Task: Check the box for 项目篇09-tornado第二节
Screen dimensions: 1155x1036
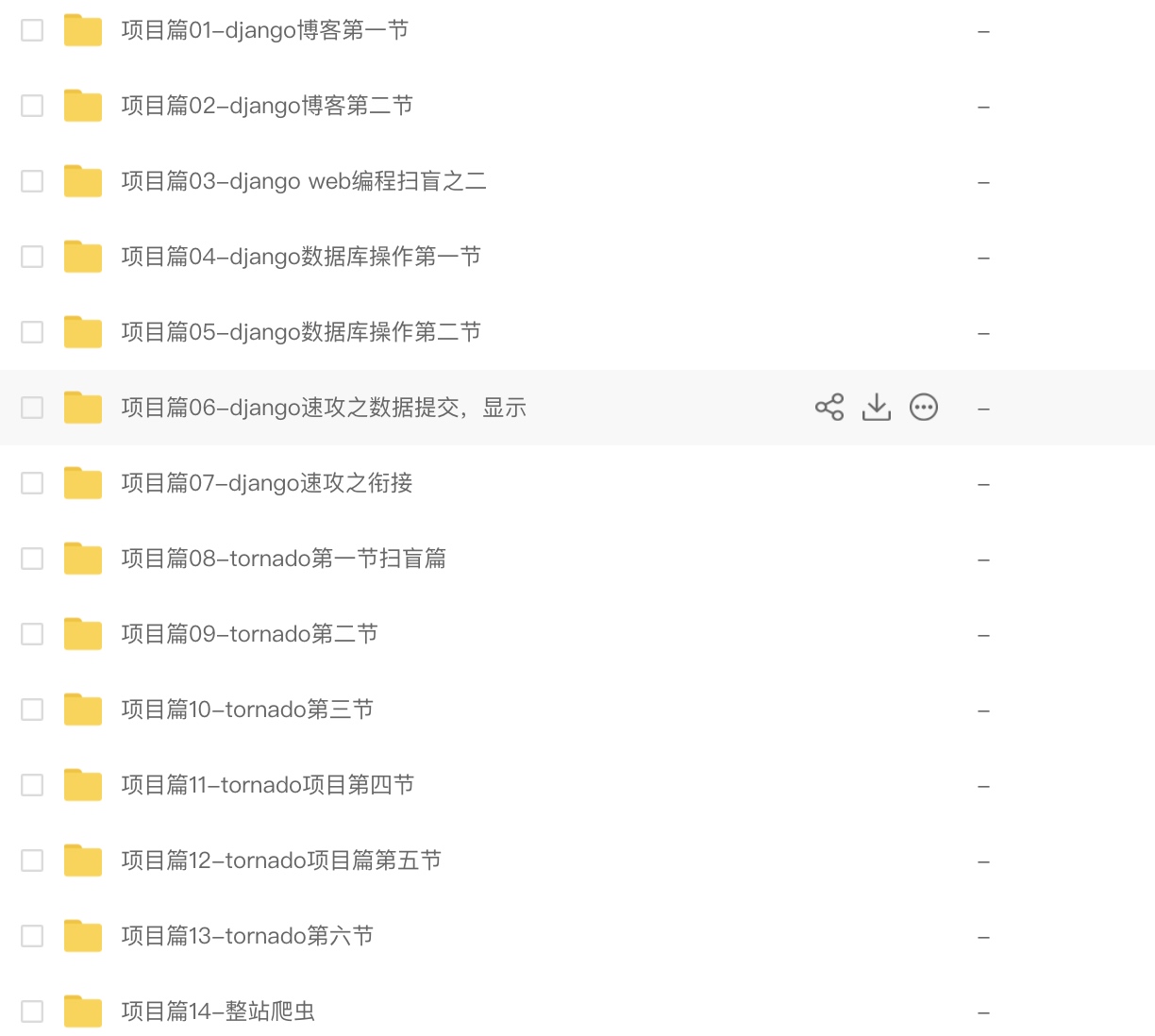Action: [32, 634]
